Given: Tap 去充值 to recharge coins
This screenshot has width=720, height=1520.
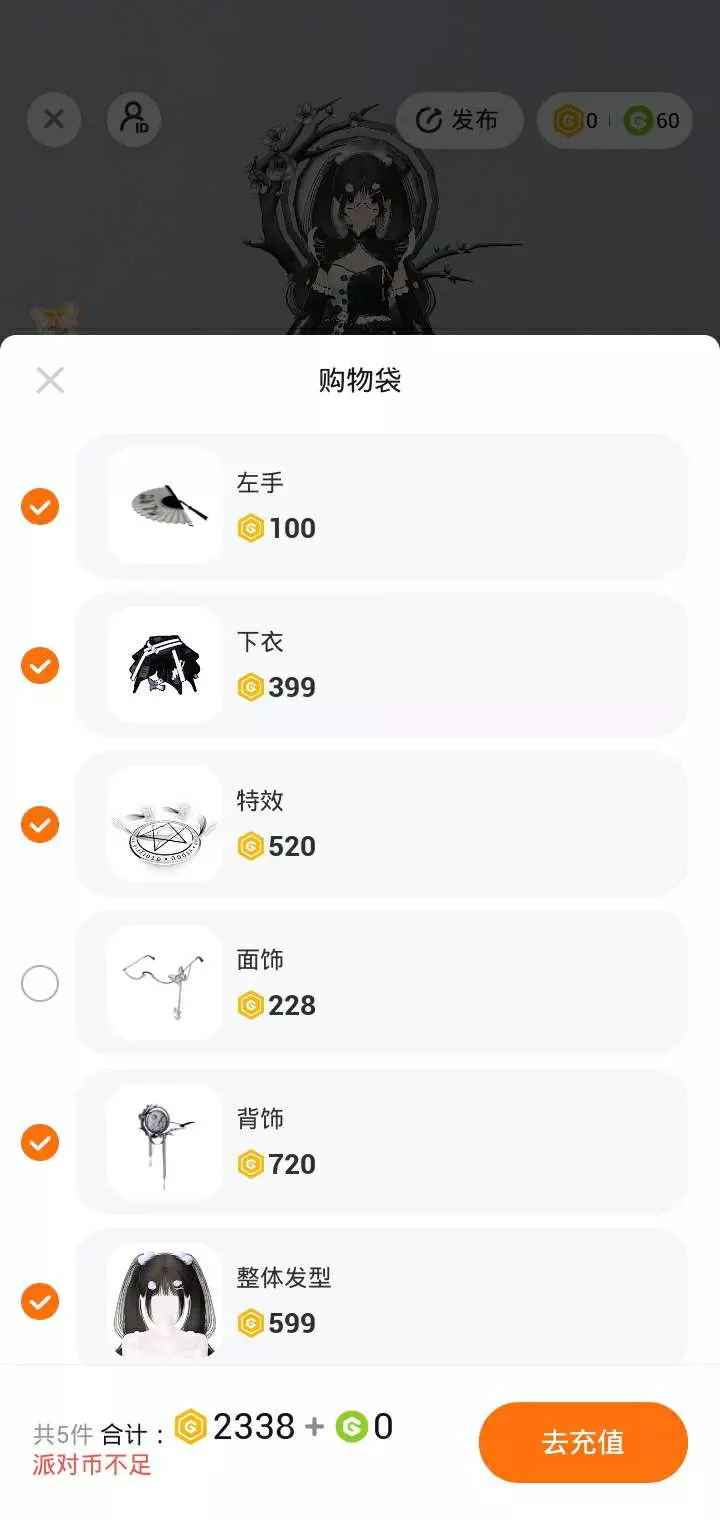Looking at the screenshot, I should click(583, 1442).
